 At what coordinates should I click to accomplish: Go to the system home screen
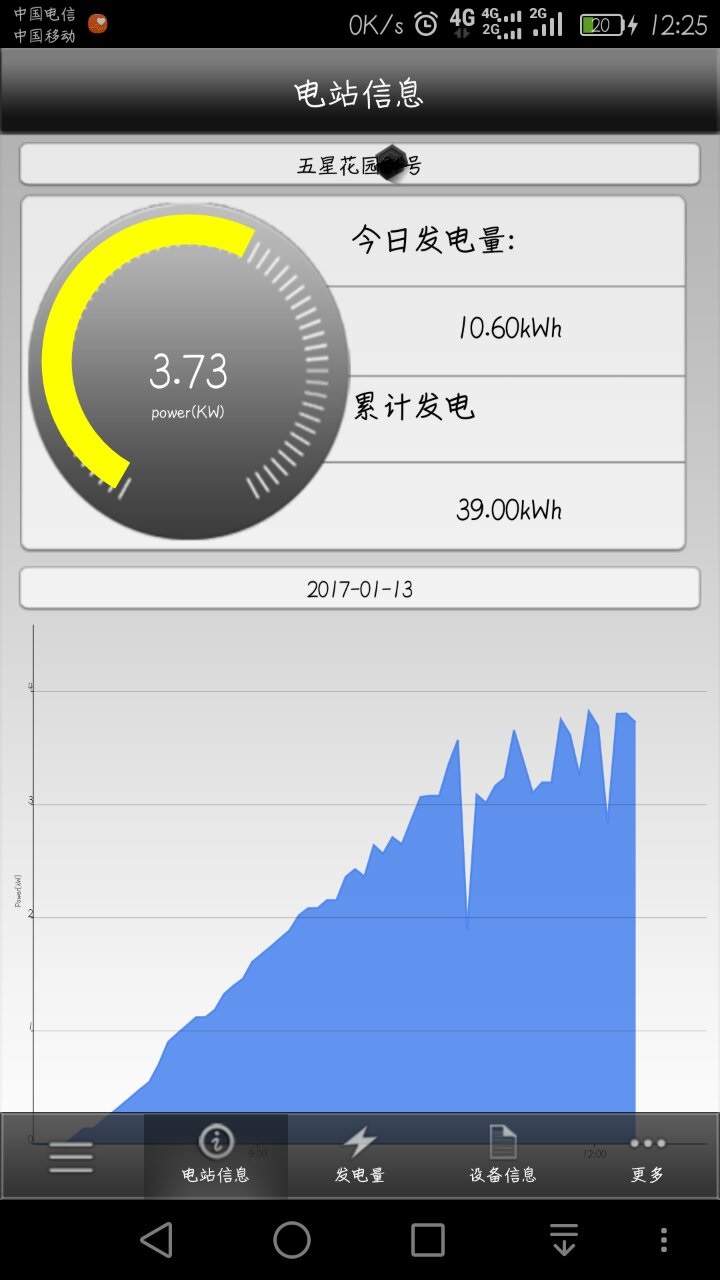coord(292,1240)
